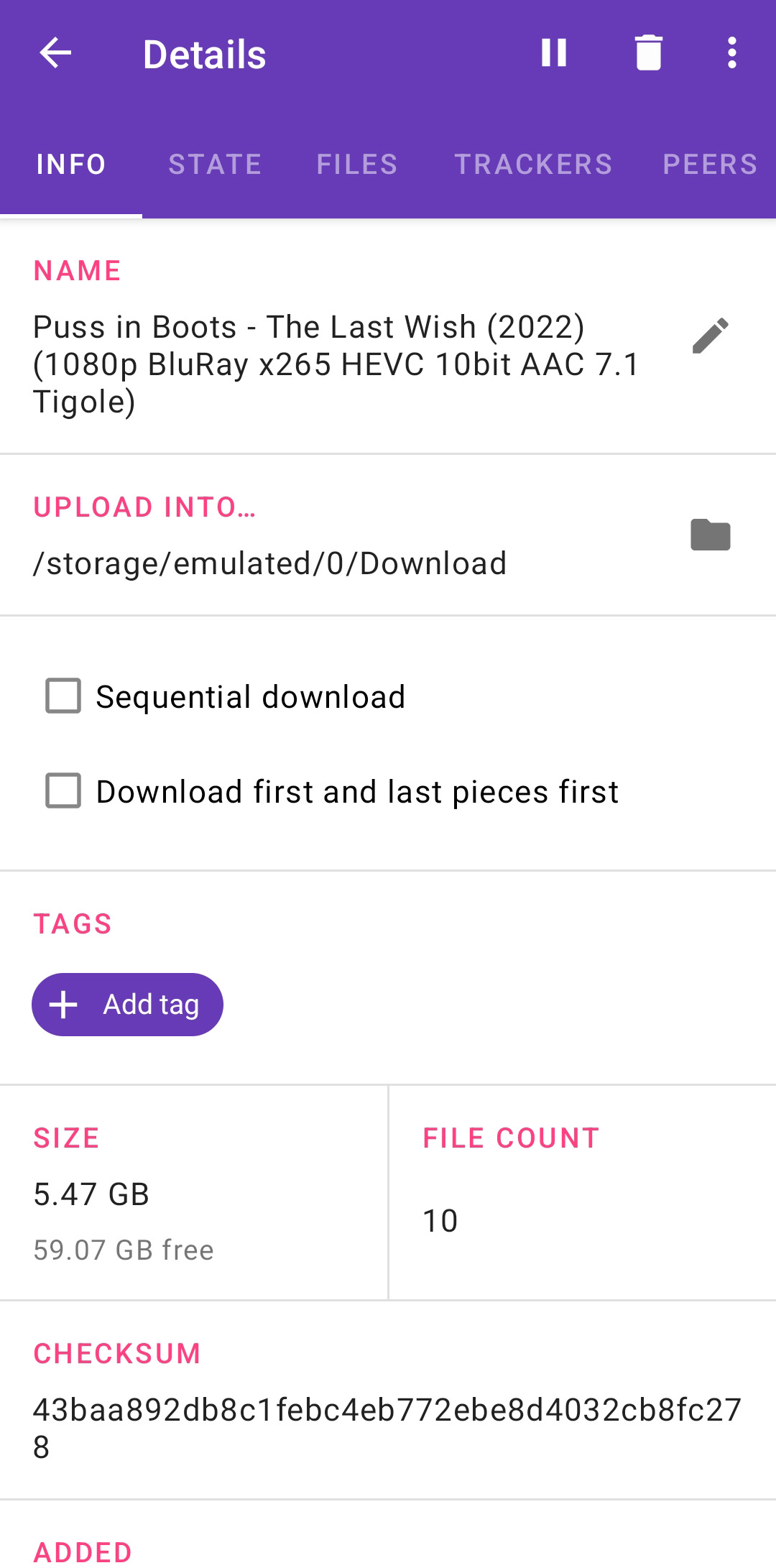Tap the Add tag button
The image size is (776, 1568).
pos(127,1005)
